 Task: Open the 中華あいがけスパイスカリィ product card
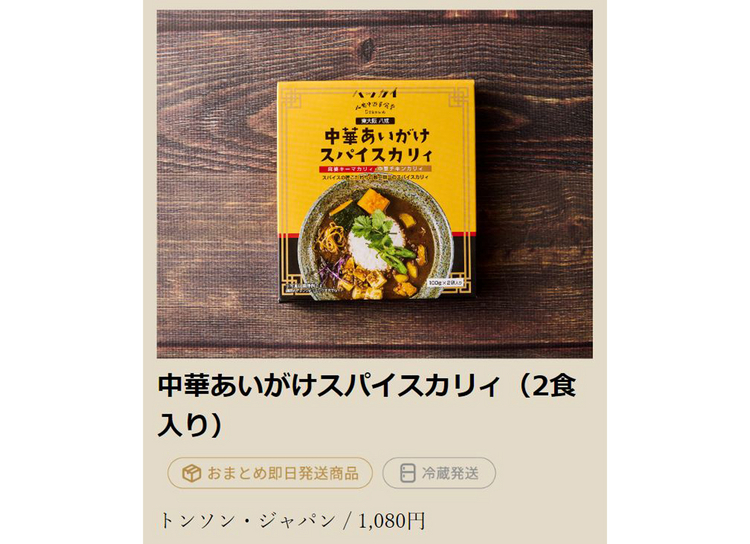point(374,185)
